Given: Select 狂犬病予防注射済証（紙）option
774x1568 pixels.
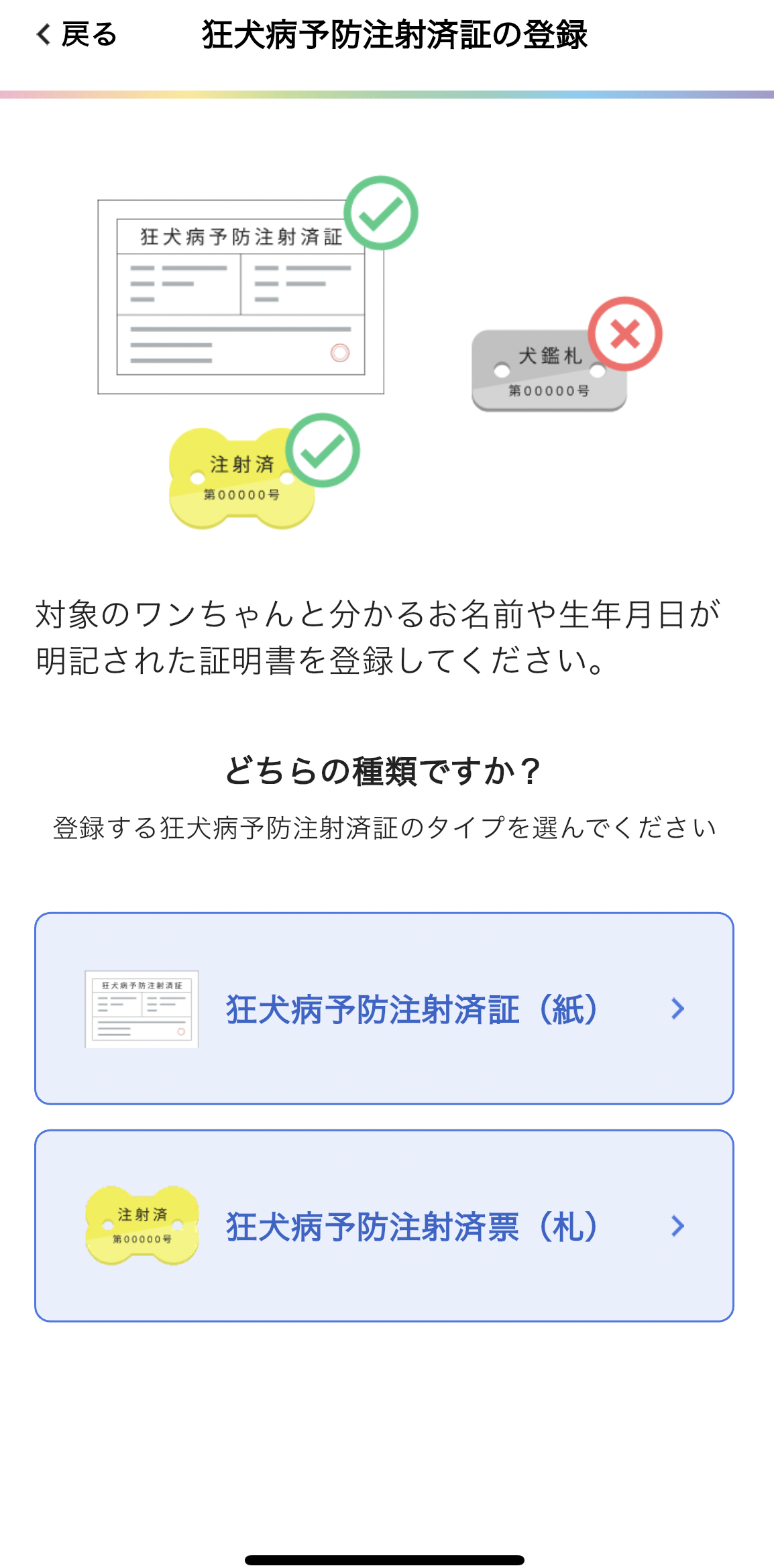Looking at the screenshot, I should (384, 1008).
